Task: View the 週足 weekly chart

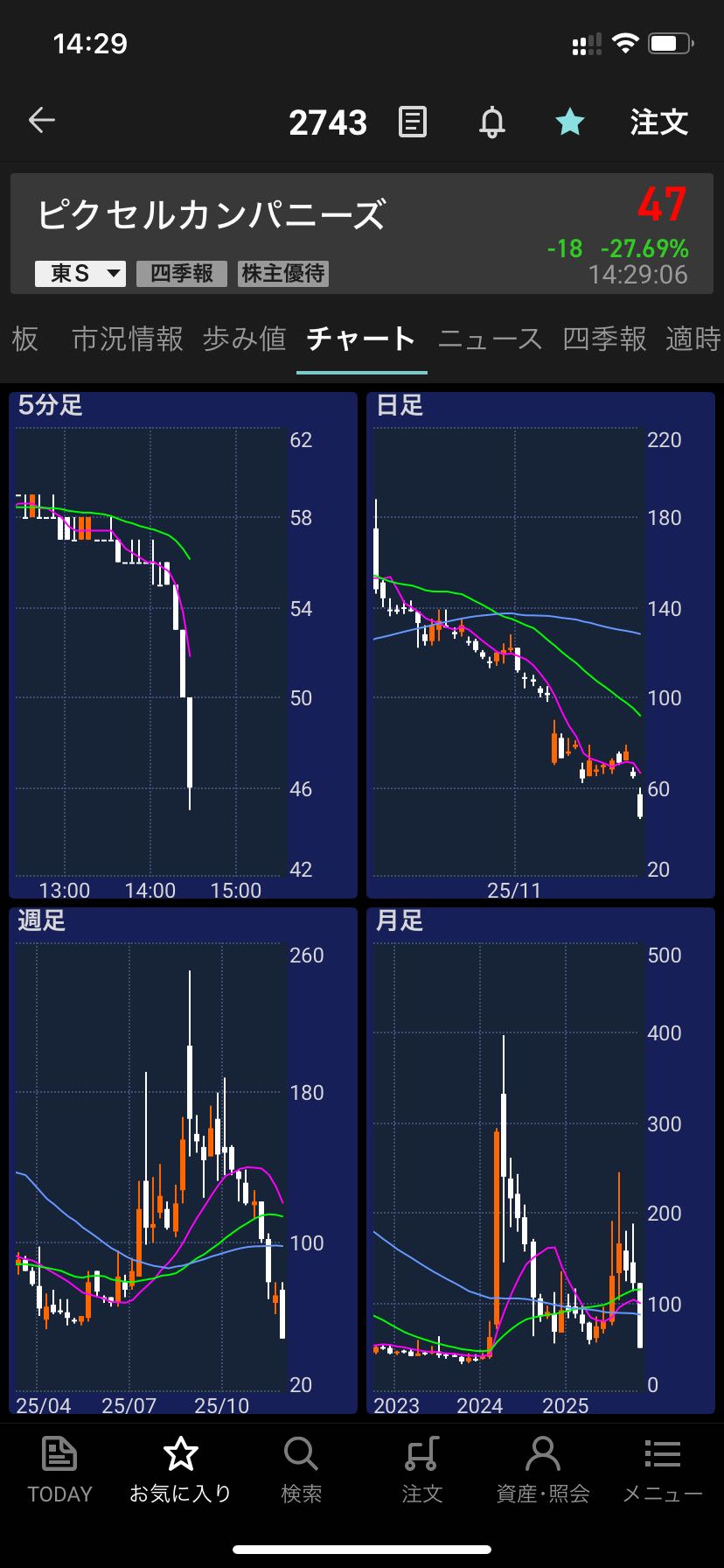Action: pyautogui.click(x=183, y=1160)
